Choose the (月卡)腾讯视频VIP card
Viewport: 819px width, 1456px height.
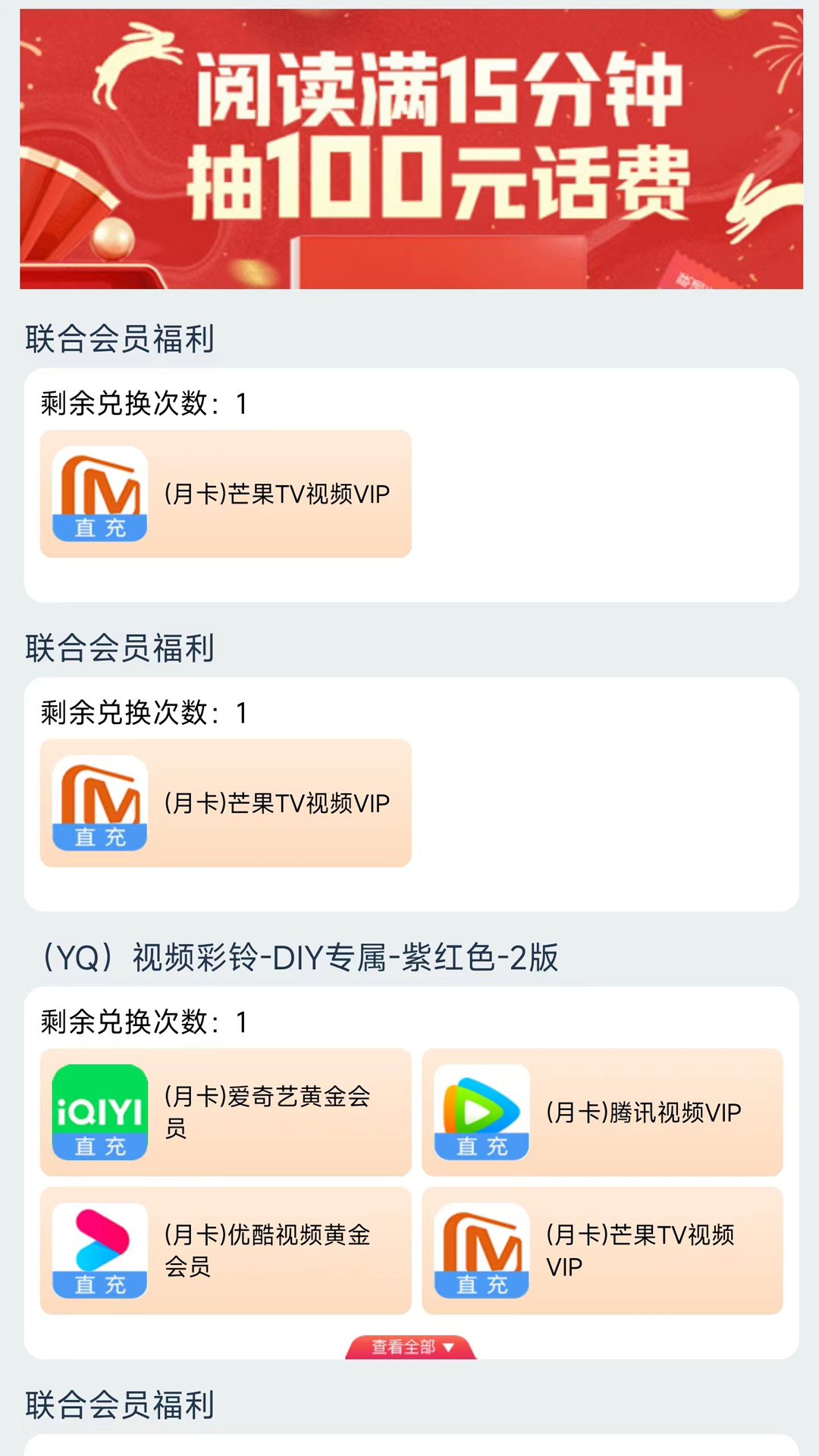tap(602, 1112)
